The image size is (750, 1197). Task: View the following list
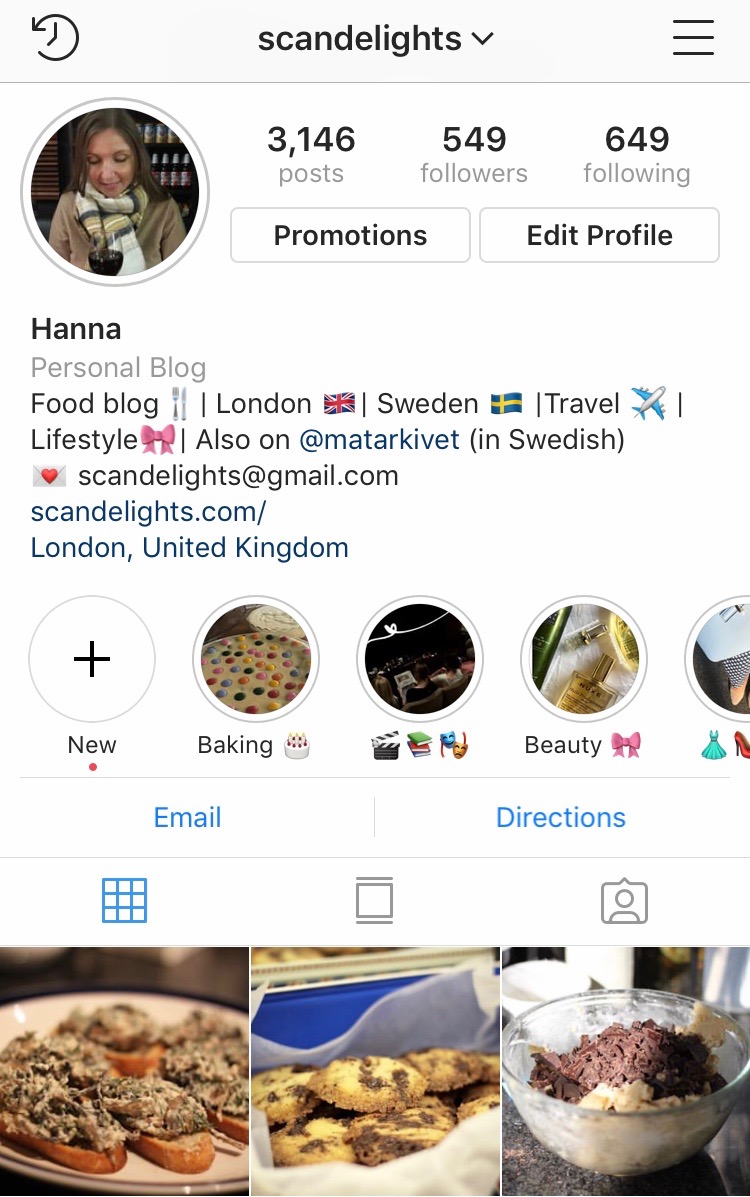[x=637, y=154]
